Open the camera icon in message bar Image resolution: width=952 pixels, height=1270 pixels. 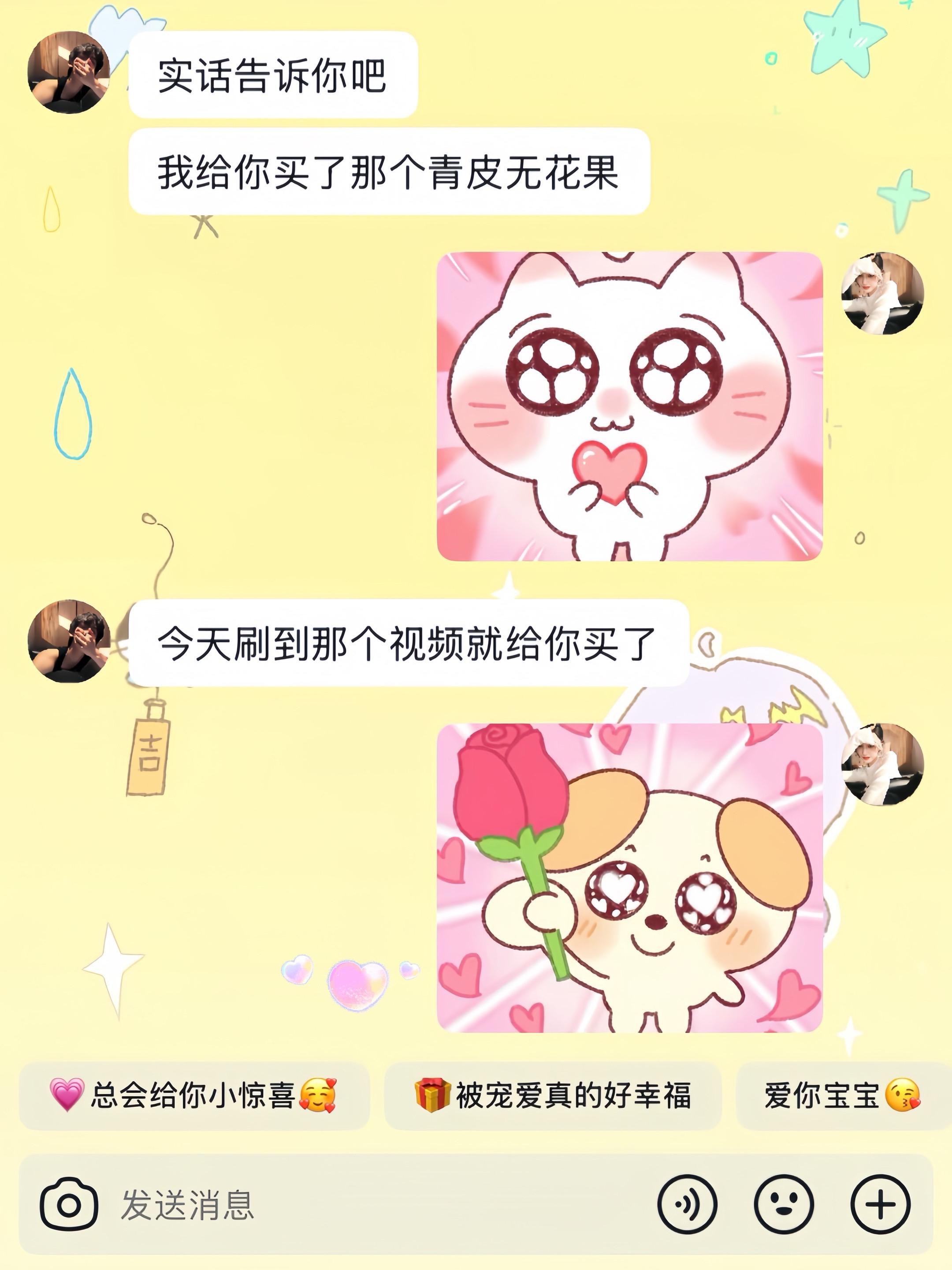click(68, 1205)
